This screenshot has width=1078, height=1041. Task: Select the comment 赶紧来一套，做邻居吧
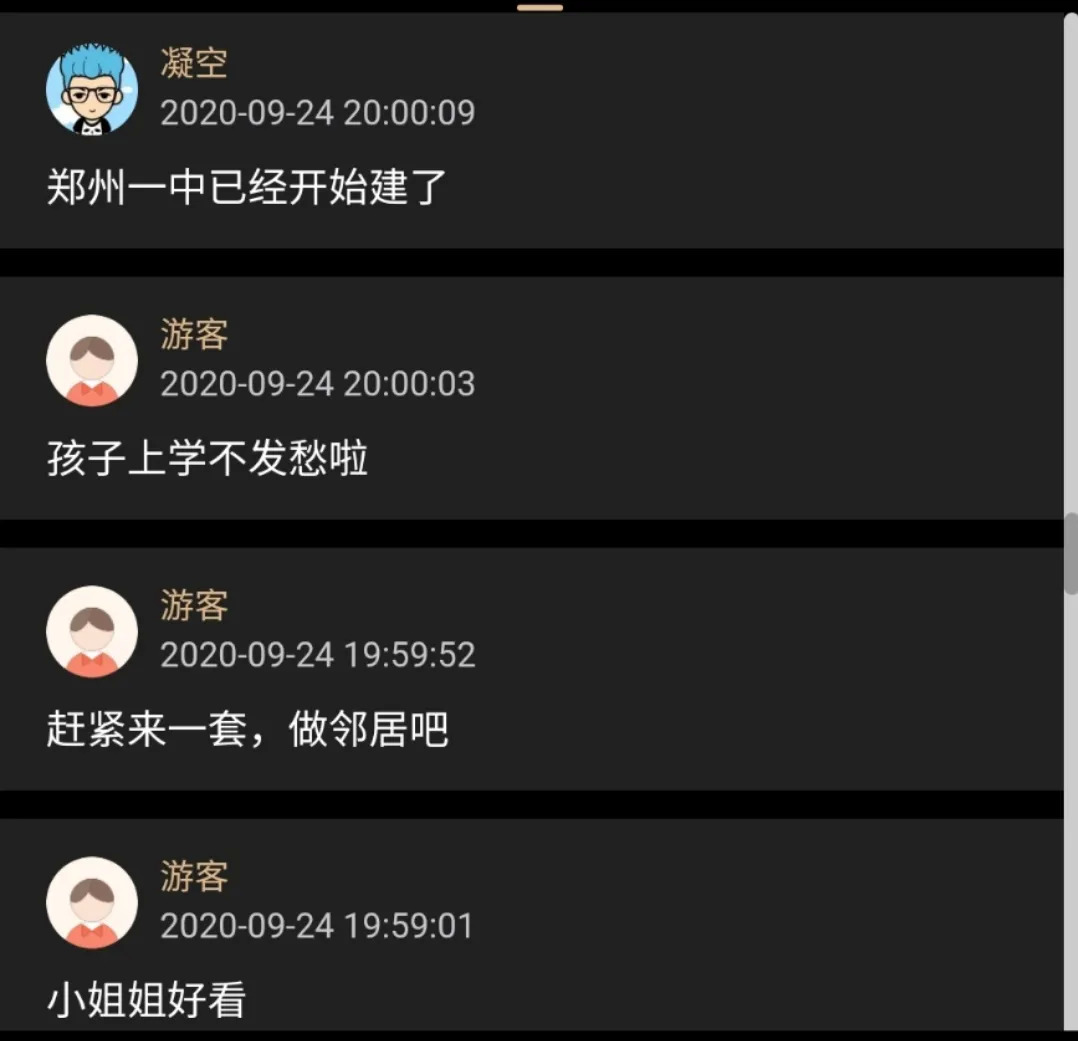pos(248,729)
